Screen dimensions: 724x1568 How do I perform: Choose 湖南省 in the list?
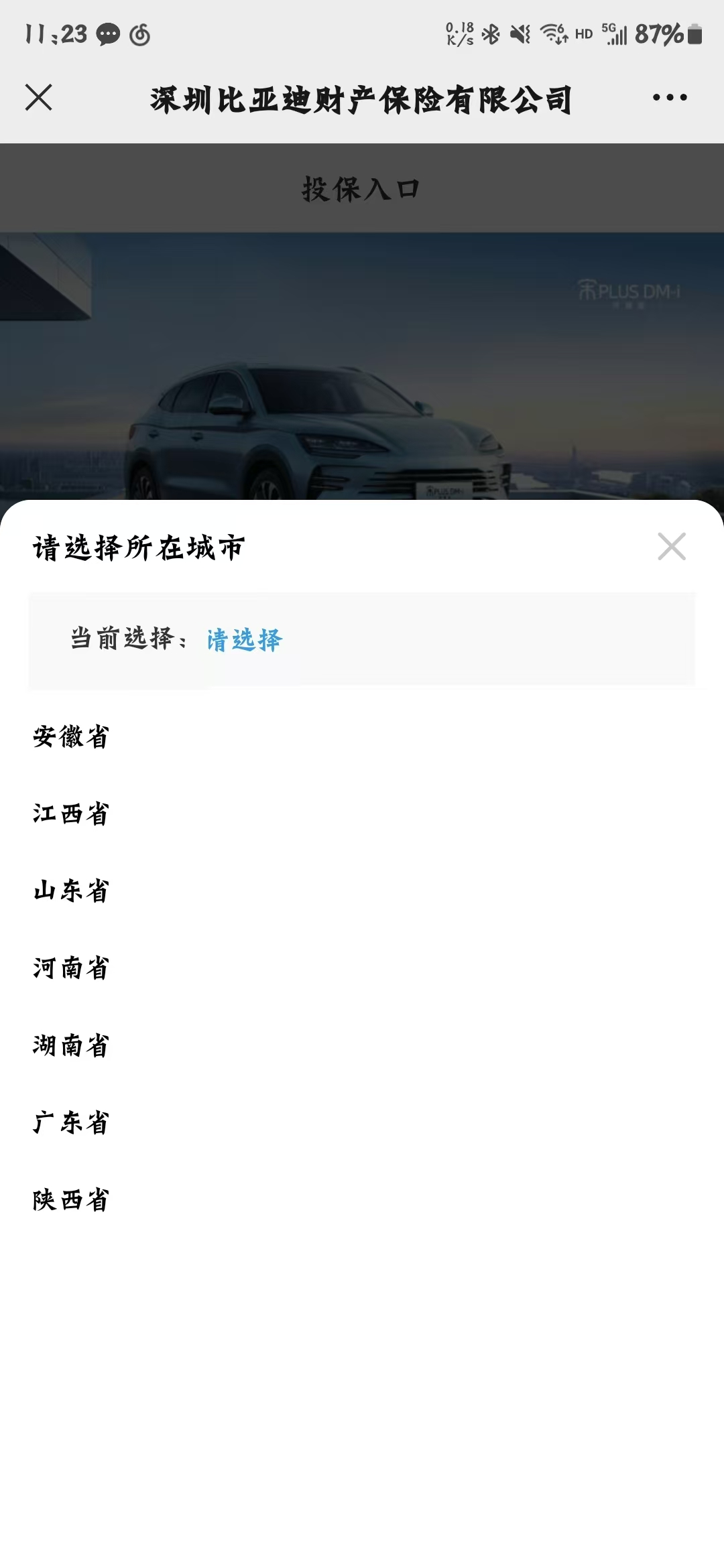pos(362,1045)
